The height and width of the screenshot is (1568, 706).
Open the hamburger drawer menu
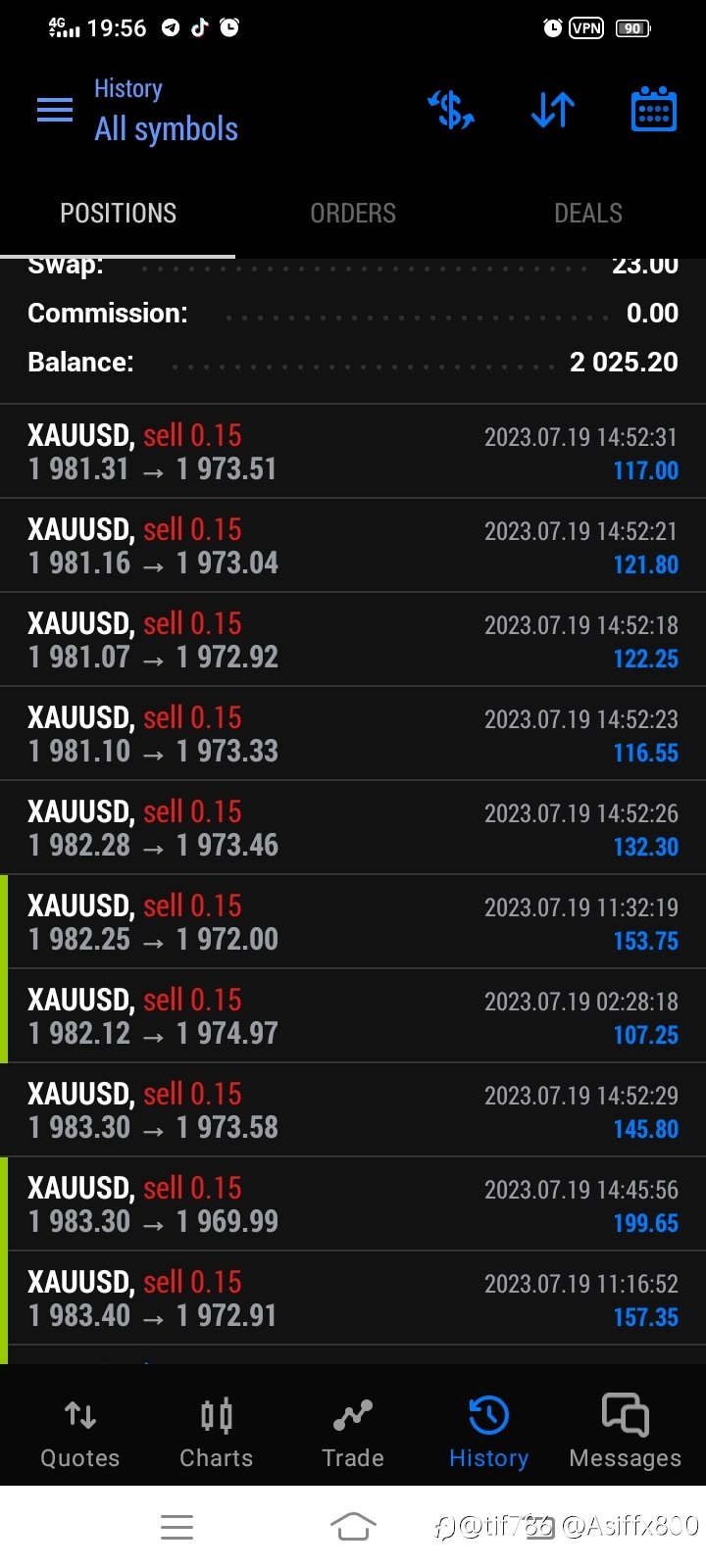(x=55, y=110)
